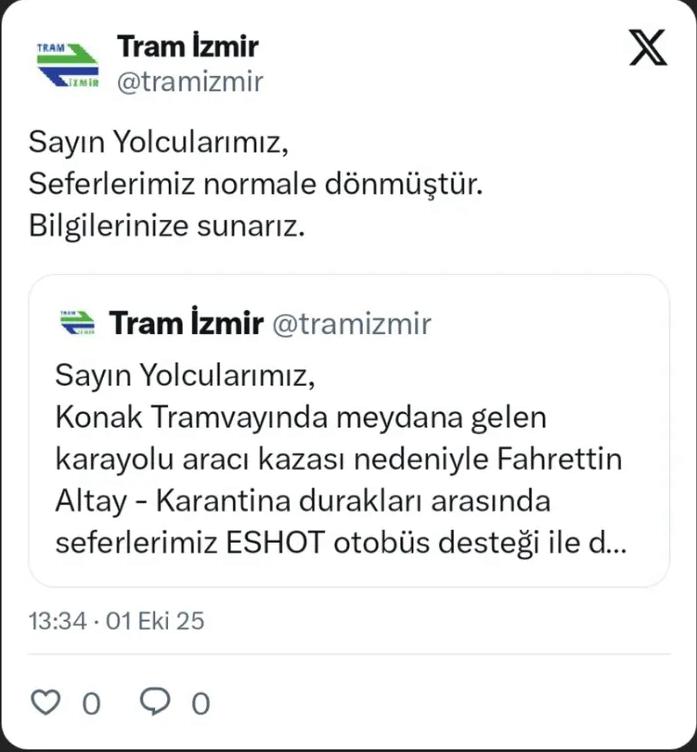Open the X logo link
Image resolution: width=697 pixels, height=752 pixels.
647,48
